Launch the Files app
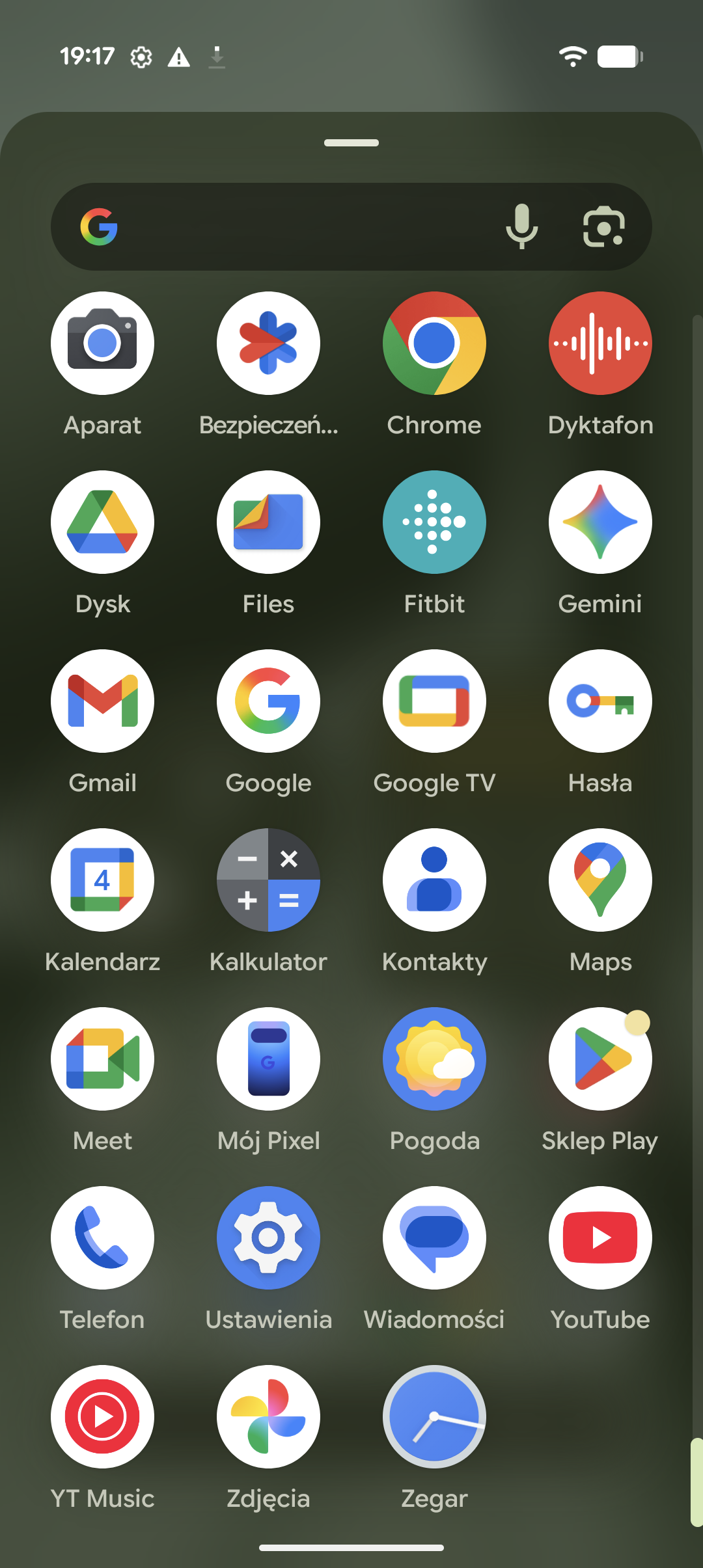This screenshot has height=1568, width=703. 268,522
